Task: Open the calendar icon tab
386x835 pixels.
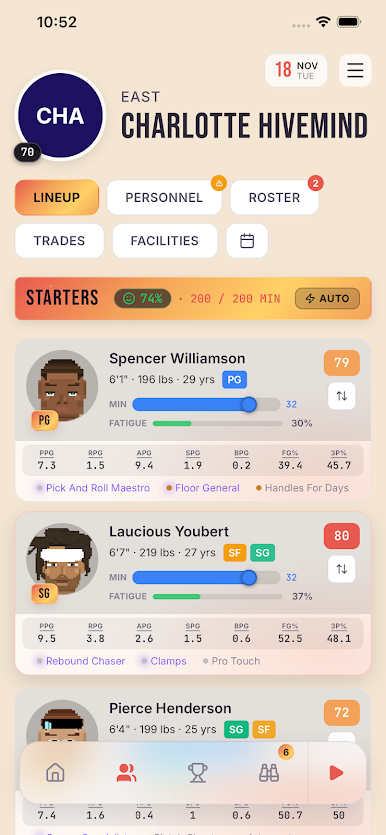Action: [x=247, y=241]
